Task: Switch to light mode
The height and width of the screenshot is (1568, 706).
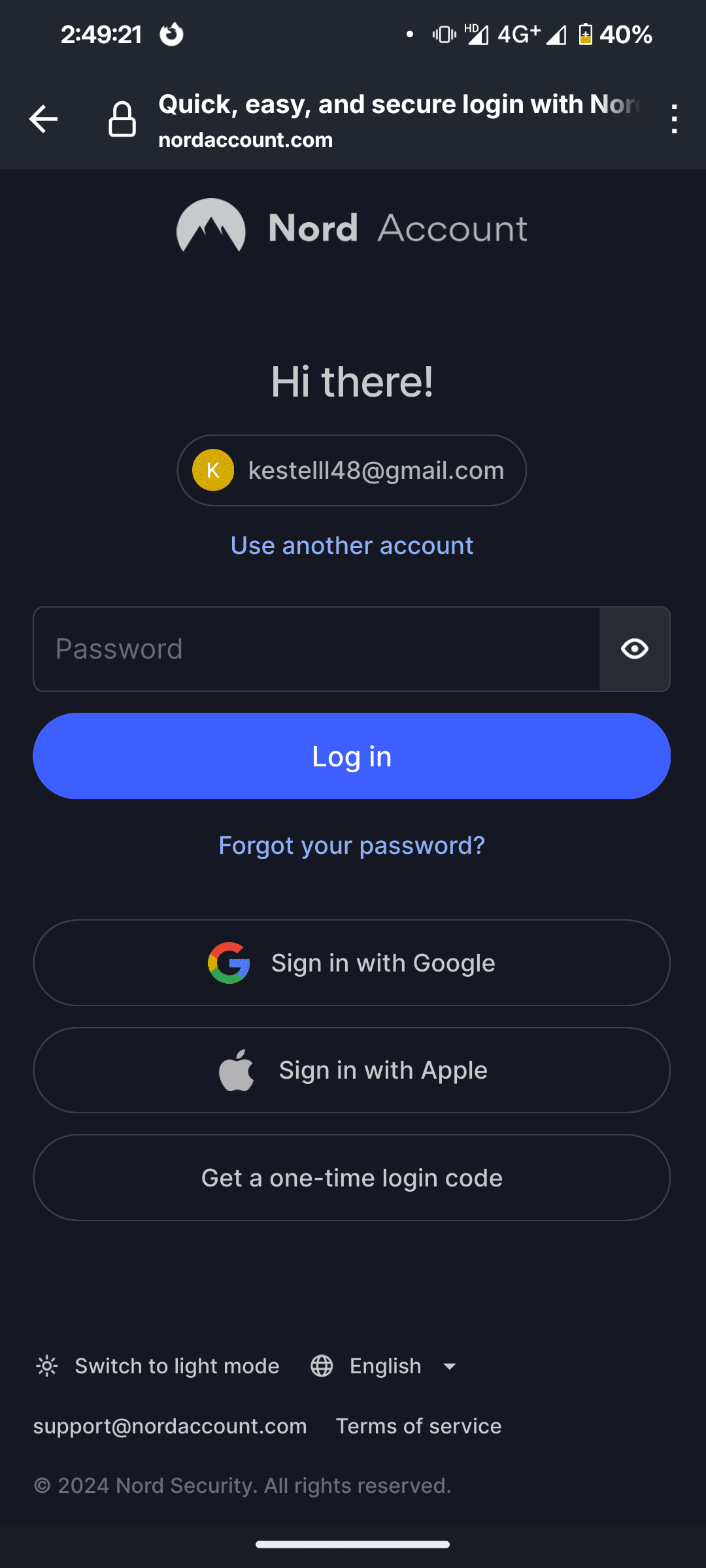Action: (157, 1366)
